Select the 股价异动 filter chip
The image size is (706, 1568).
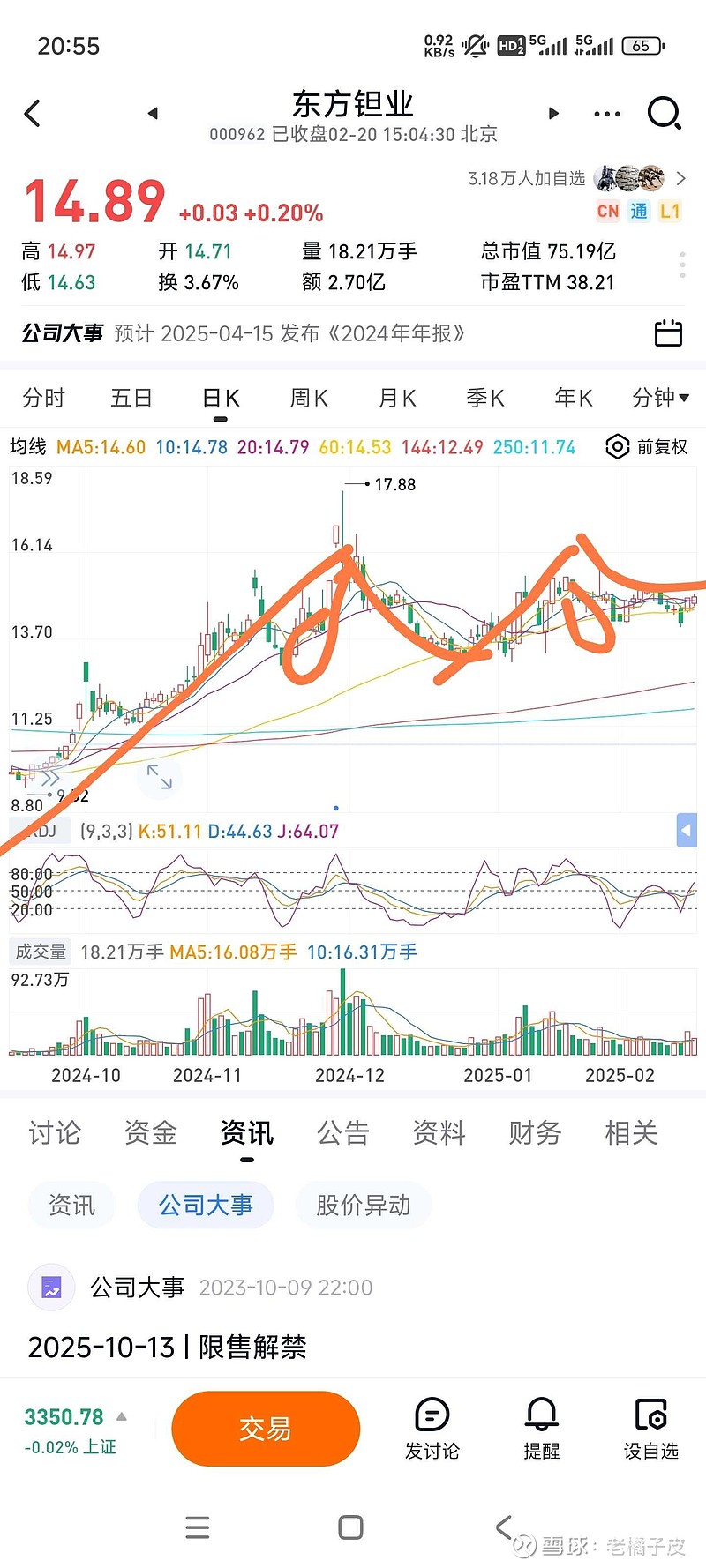point(364,1205)
